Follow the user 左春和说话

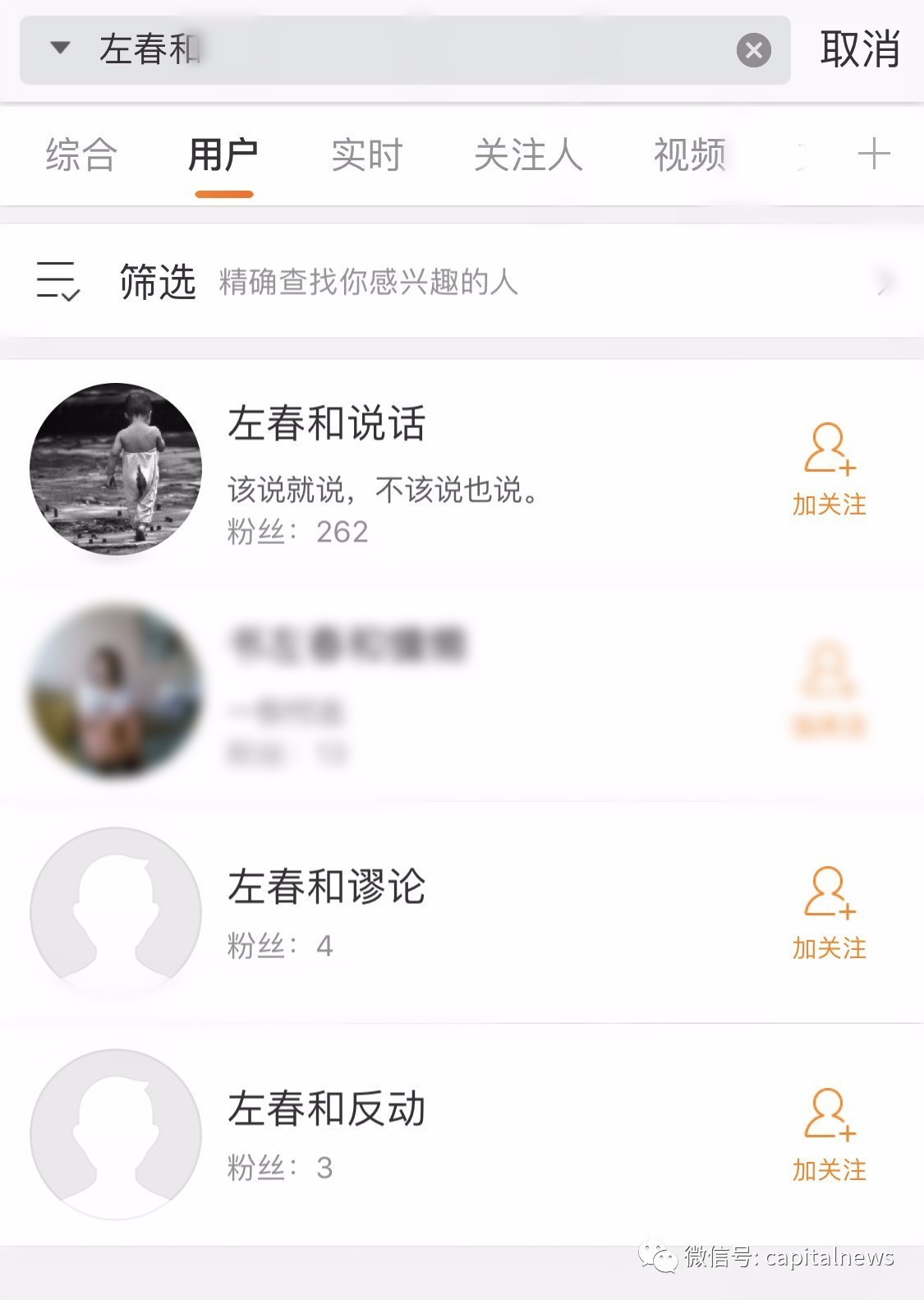(829, 469)
